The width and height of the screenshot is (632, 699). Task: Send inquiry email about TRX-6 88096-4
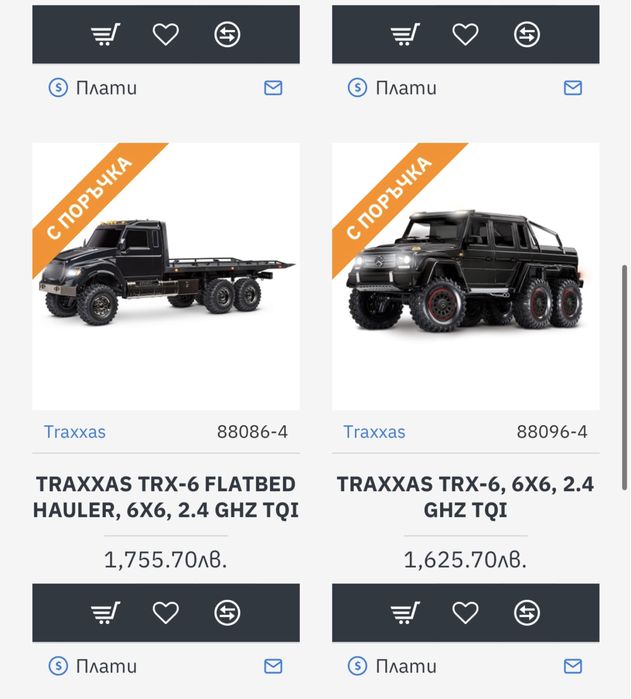coord(573,666)
